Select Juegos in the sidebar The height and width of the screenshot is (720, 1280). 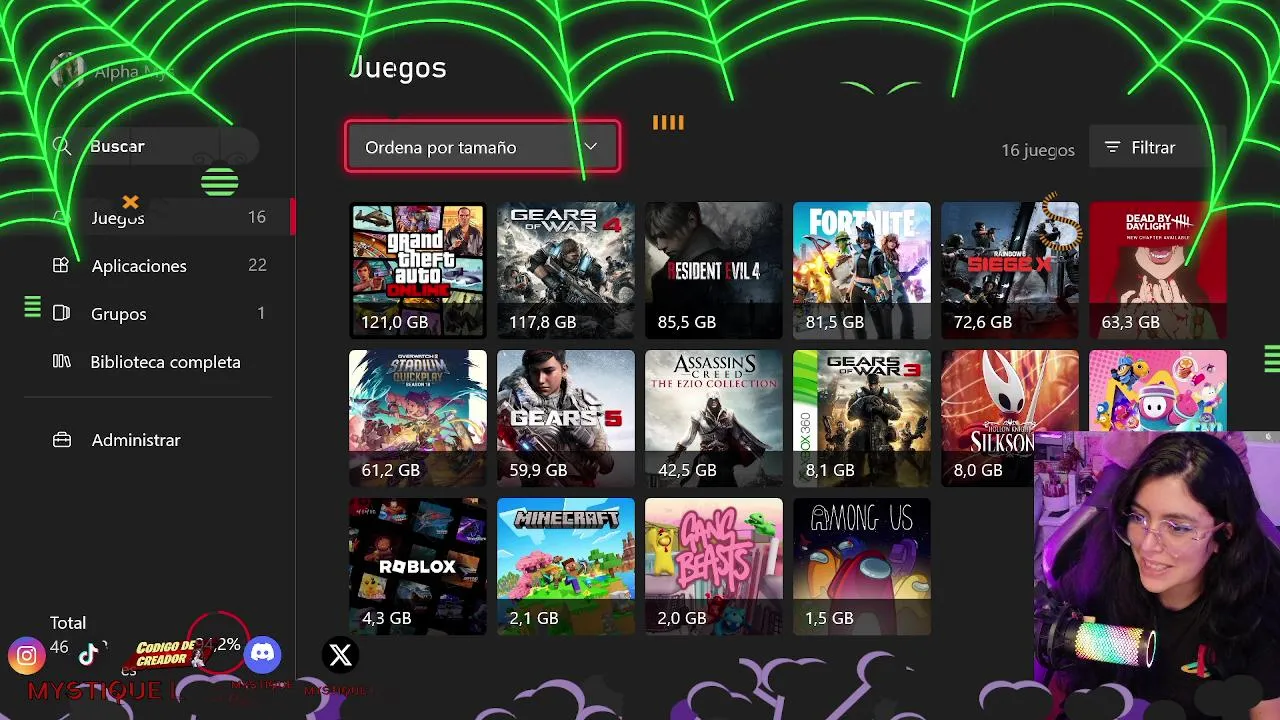[118, 218]
